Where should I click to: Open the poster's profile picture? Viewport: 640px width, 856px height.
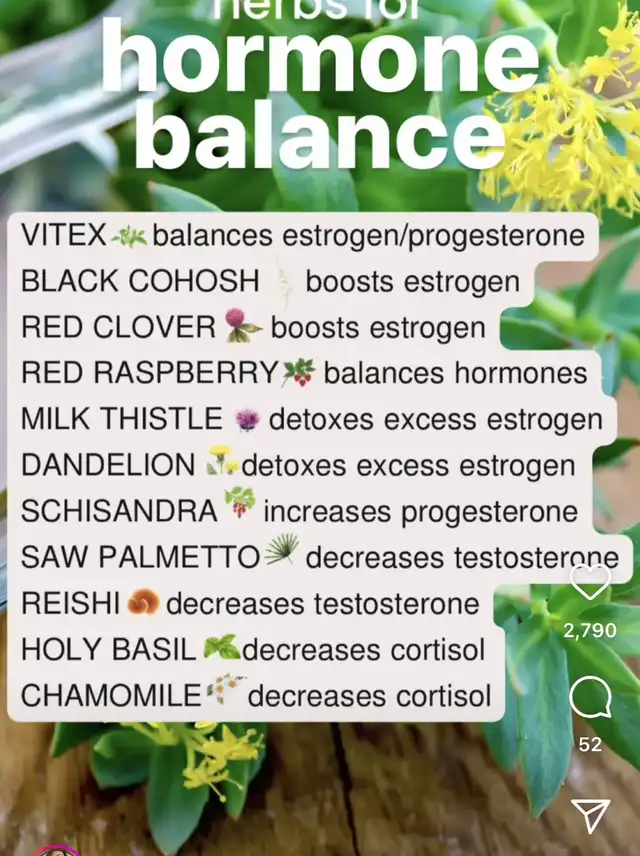coord(56,851)
